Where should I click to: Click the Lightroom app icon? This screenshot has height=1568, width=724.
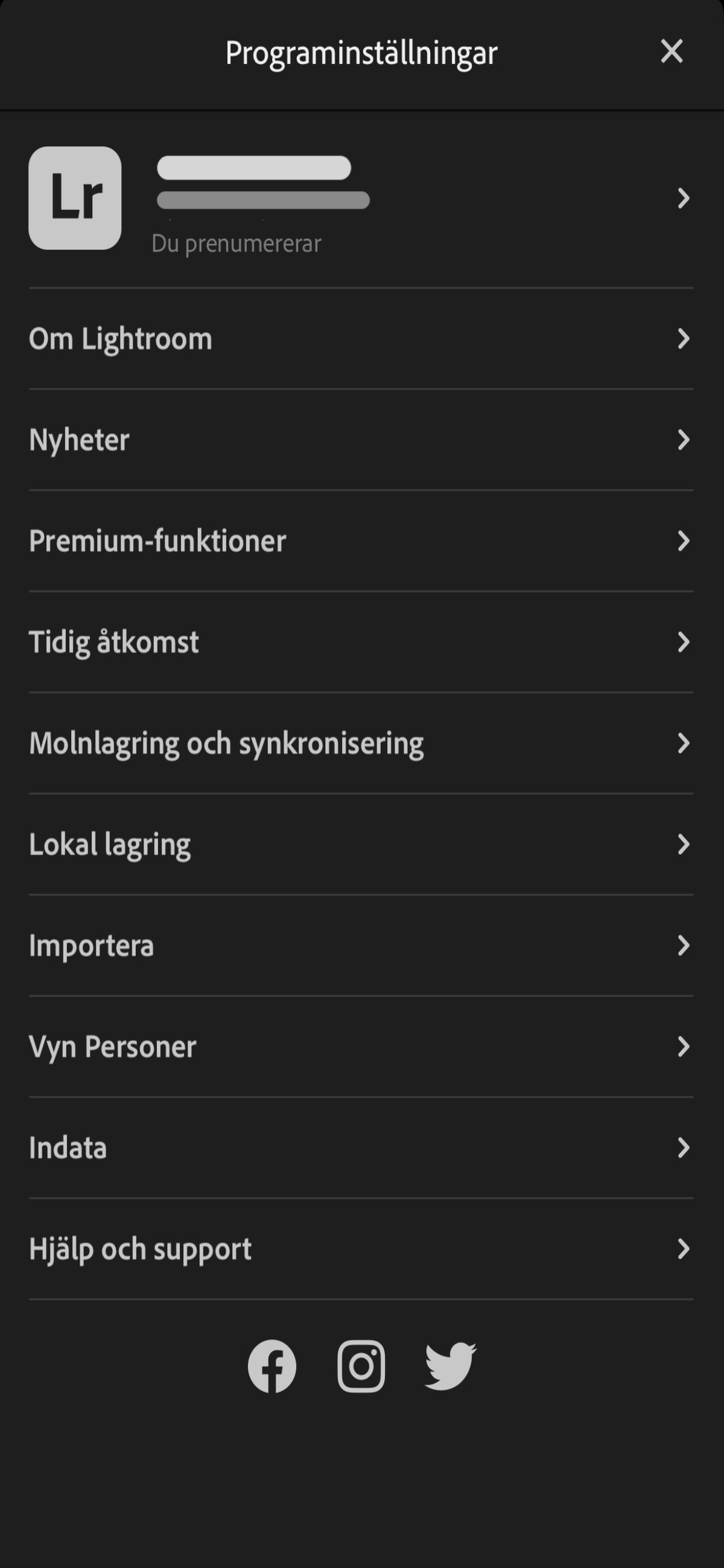coord(75,198)
